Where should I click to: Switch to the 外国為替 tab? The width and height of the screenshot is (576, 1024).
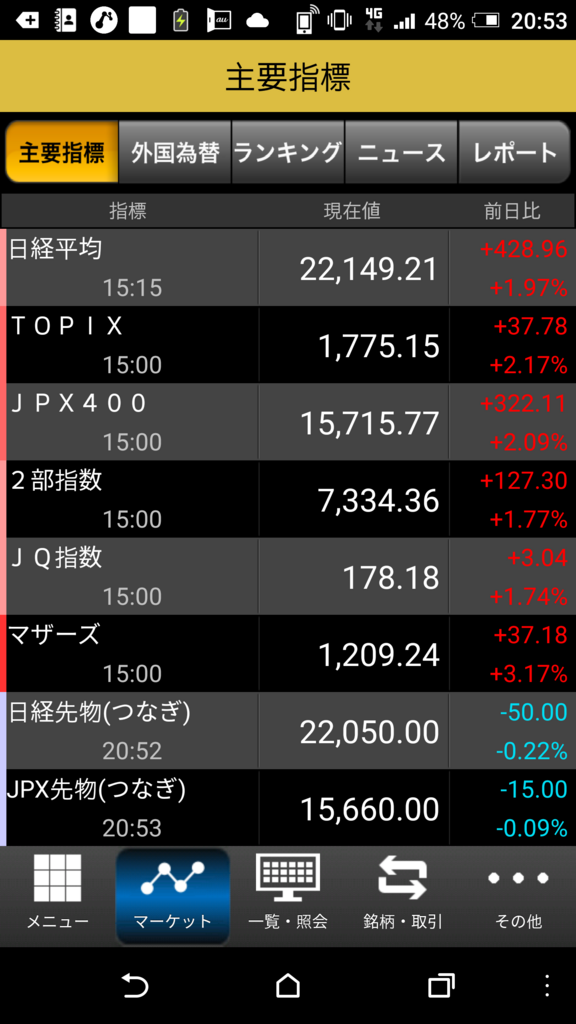[x=175, y=152]
